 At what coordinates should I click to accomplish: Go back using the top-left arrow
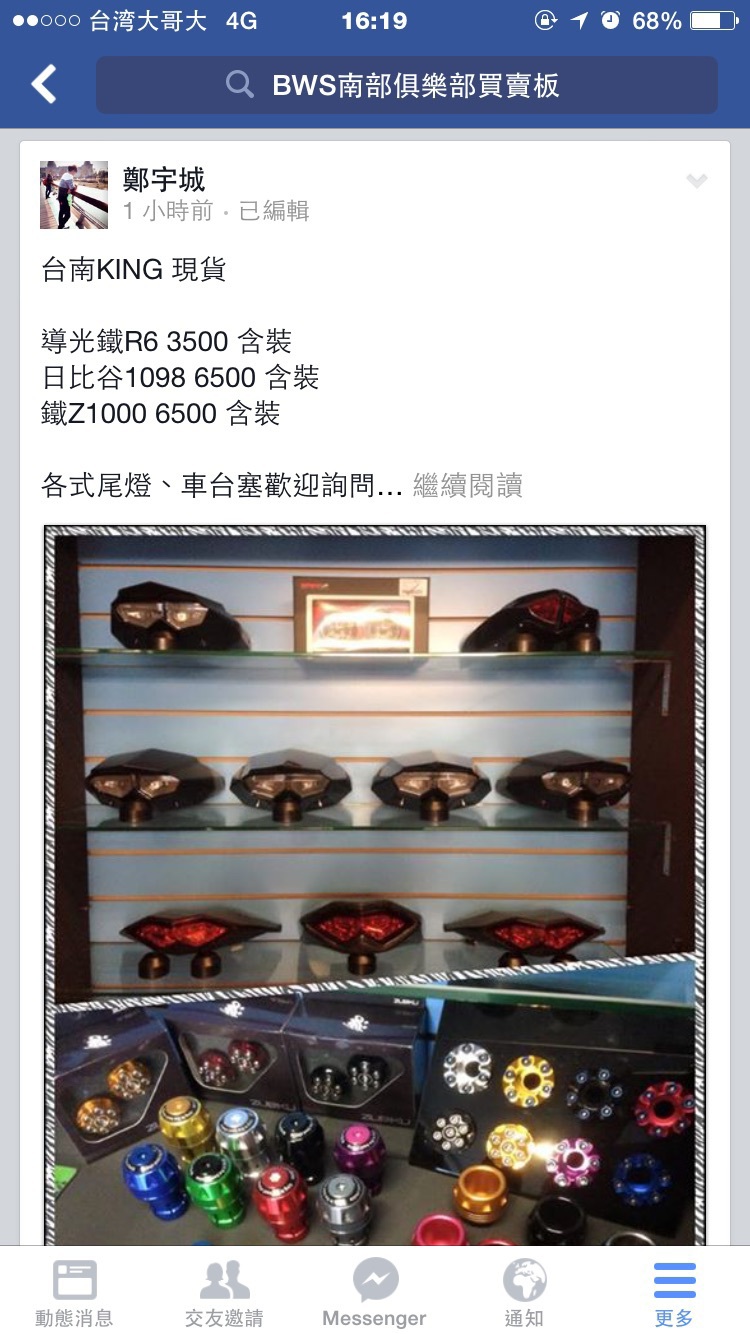click(44, 85)
